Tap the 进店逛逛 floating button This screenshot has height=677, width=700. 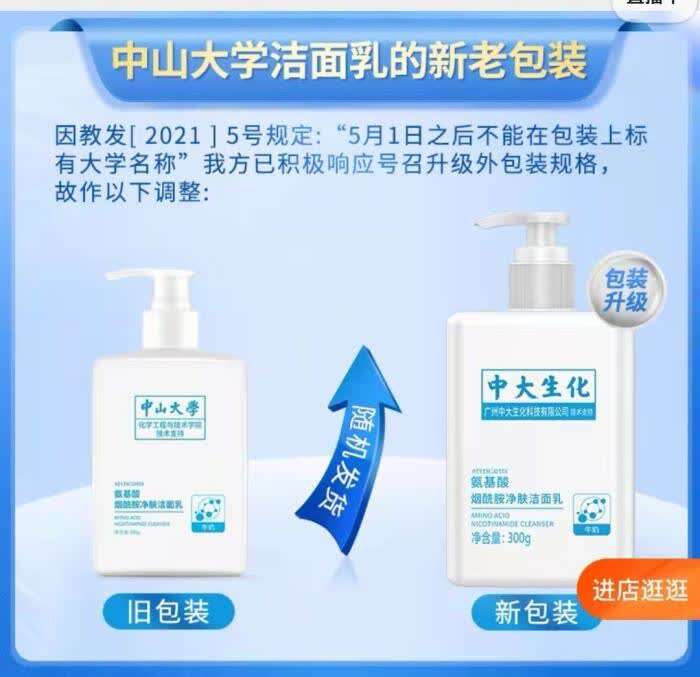tap(640, 591)
